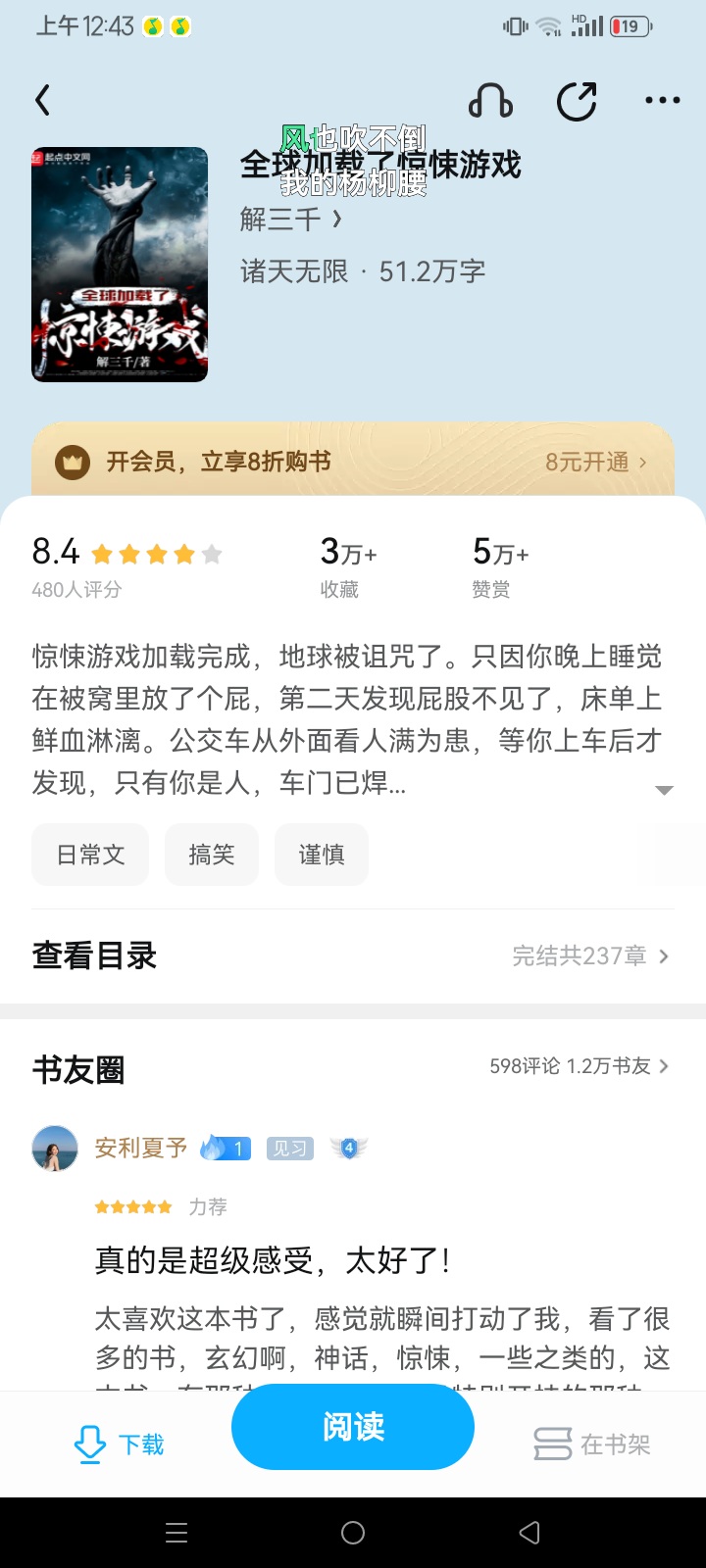Viewport: 706px width, 1568px height.
Task: Open the review titled 真的是超级感受
Action: 272,1260
